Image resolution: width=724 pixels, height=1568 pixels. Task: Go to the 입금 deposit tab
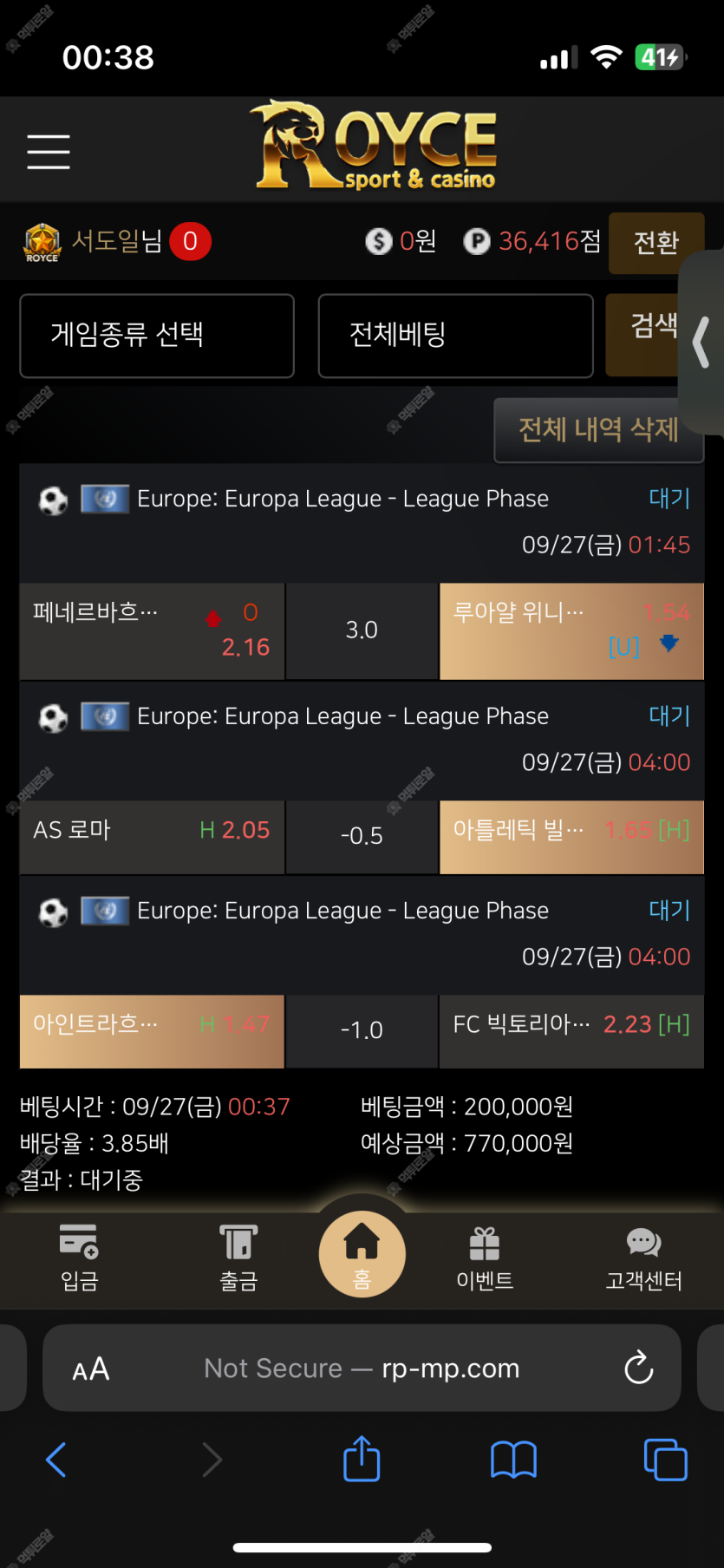pyautogui.click(x=79, y=1258)
